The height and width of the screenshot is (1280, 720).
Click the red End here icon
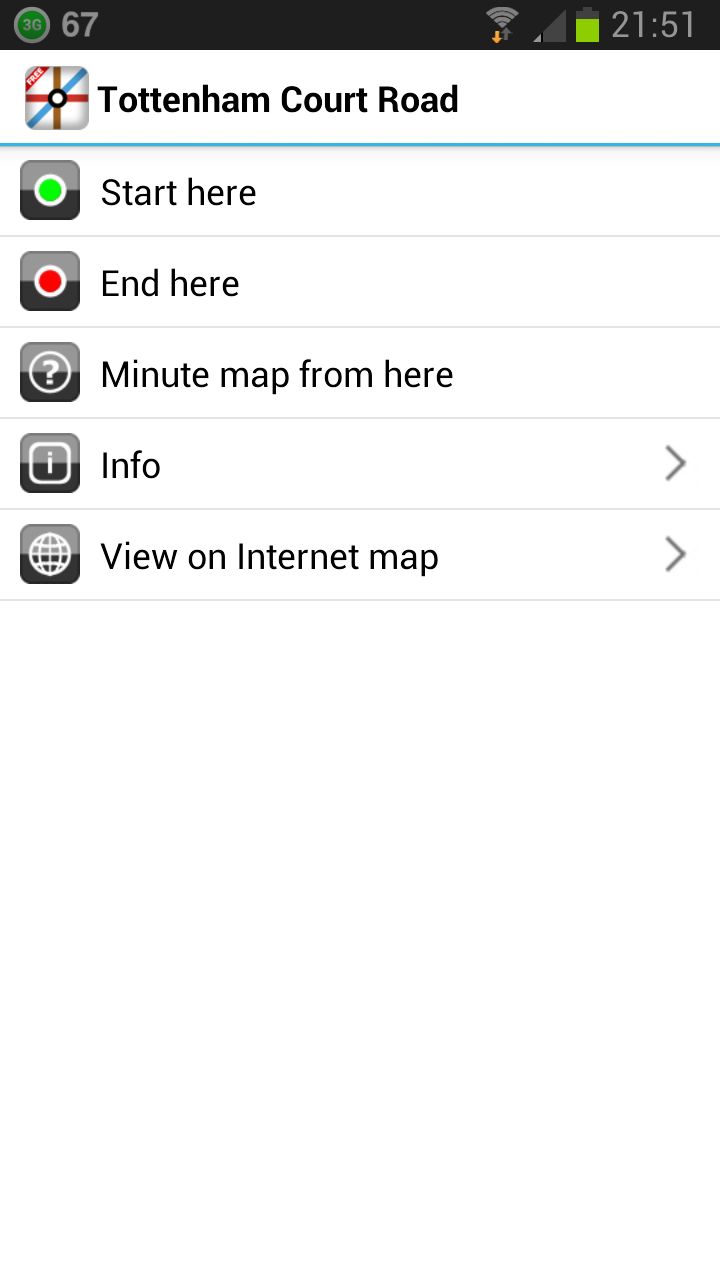point(49,281)
